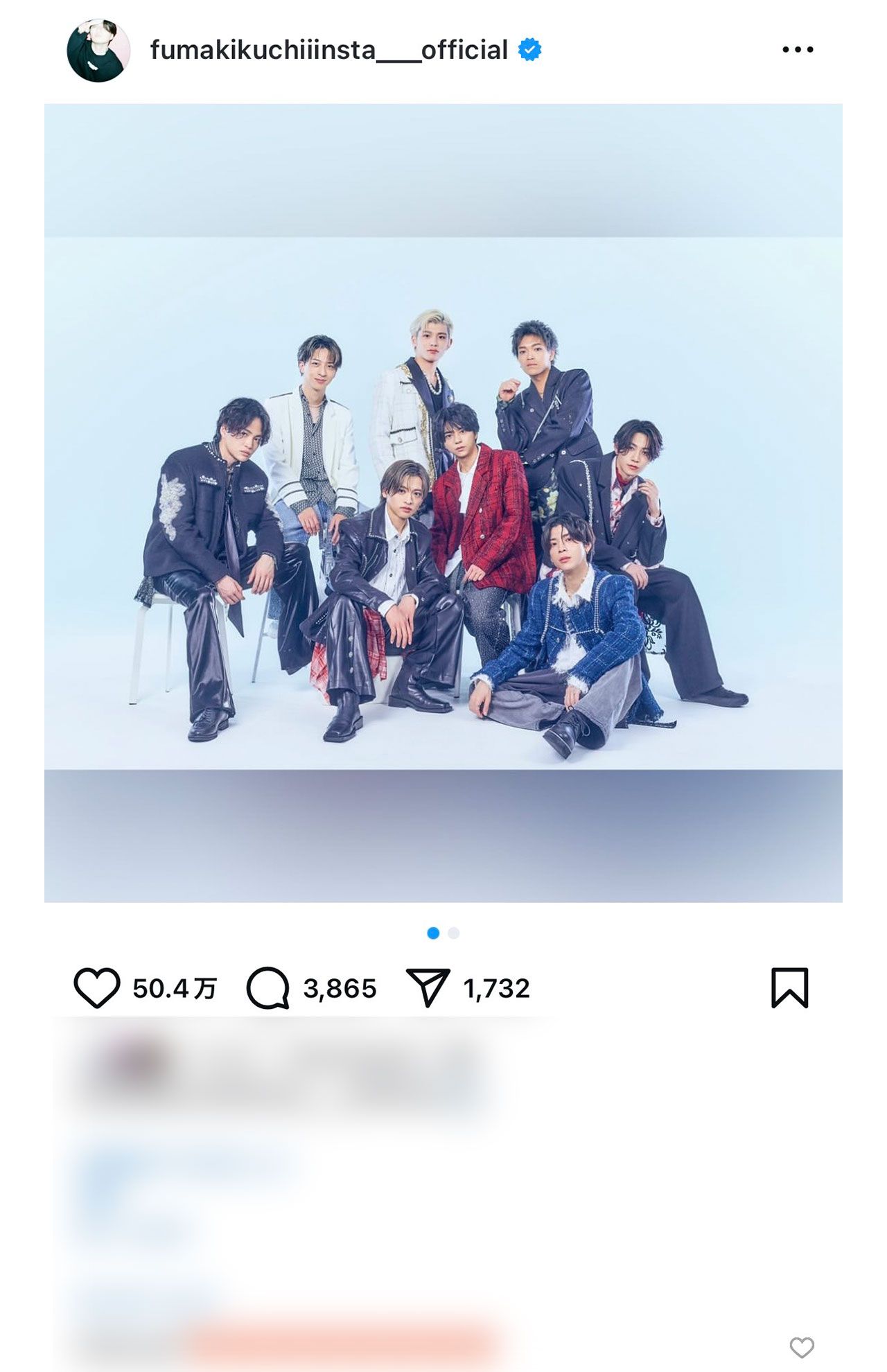The height and width of the screenshot is (1372, 887).
Task: Save the post with the bookmark icon
Action: click(789, 988)
